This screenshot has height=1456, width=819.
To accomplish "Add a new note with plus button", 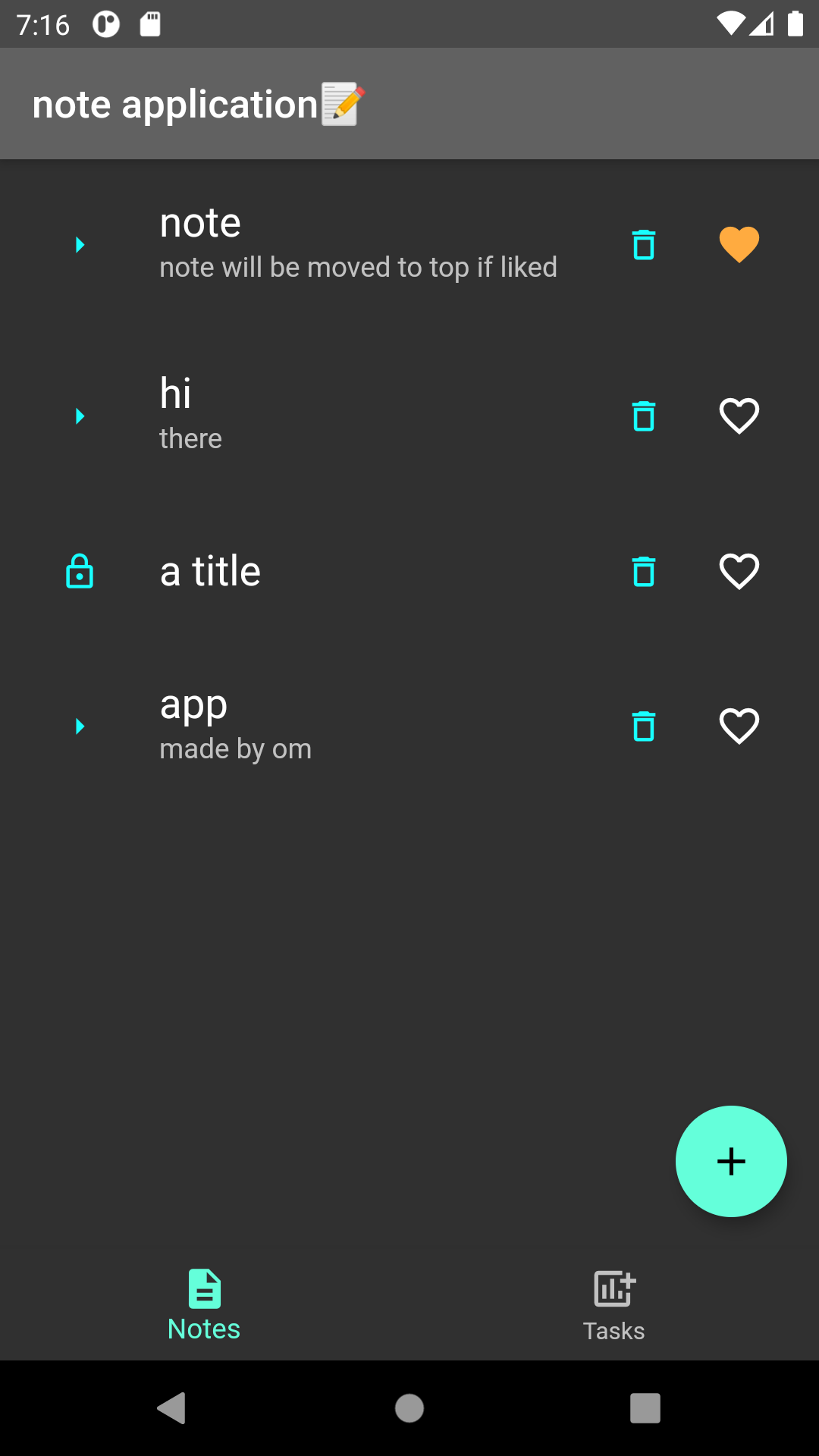I will [731, 1161].
